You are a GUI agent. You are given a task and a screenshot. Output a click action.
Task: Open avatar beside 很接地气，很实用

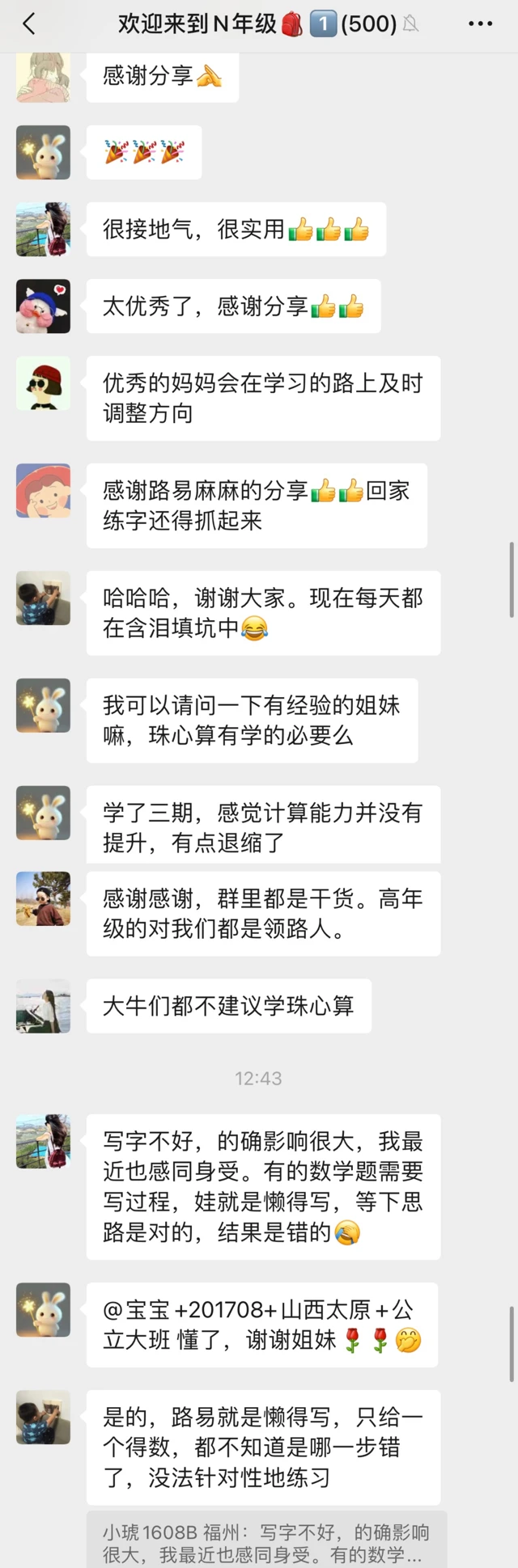(43, 230)
